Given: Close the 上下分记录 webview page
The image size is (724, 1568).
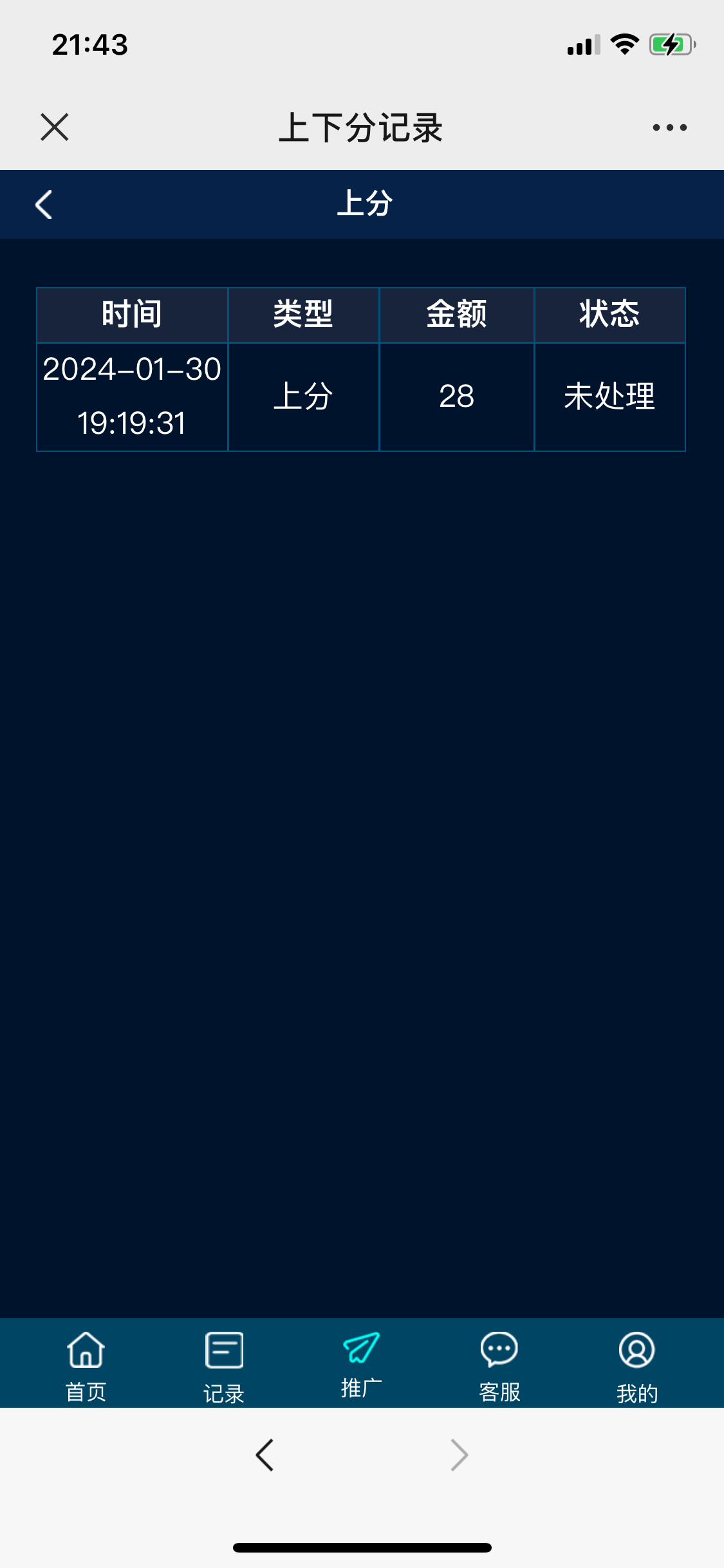Looking at the screenshot, I should point(55,127).
